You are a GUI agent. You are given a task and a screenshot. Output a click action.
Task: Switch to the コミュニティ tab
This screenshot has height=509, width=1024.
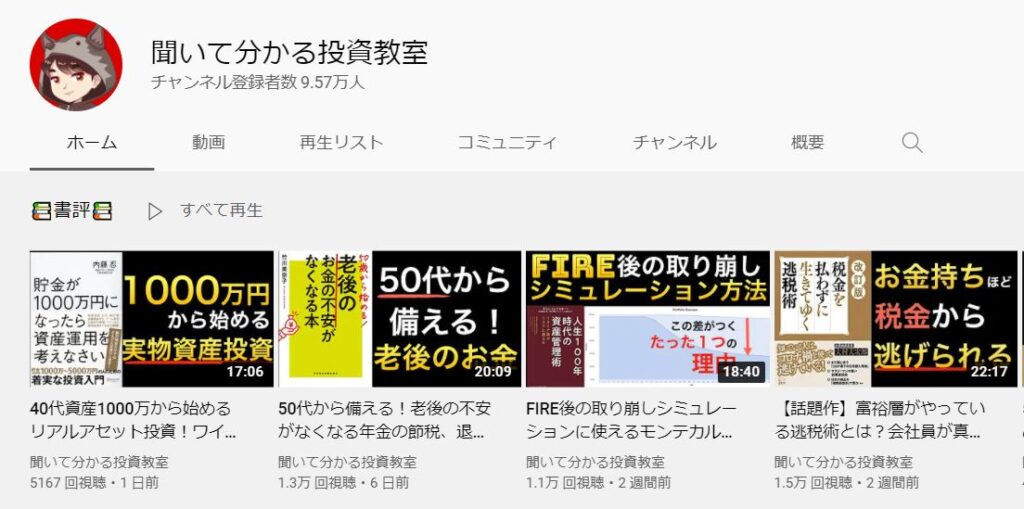point(507,143)
